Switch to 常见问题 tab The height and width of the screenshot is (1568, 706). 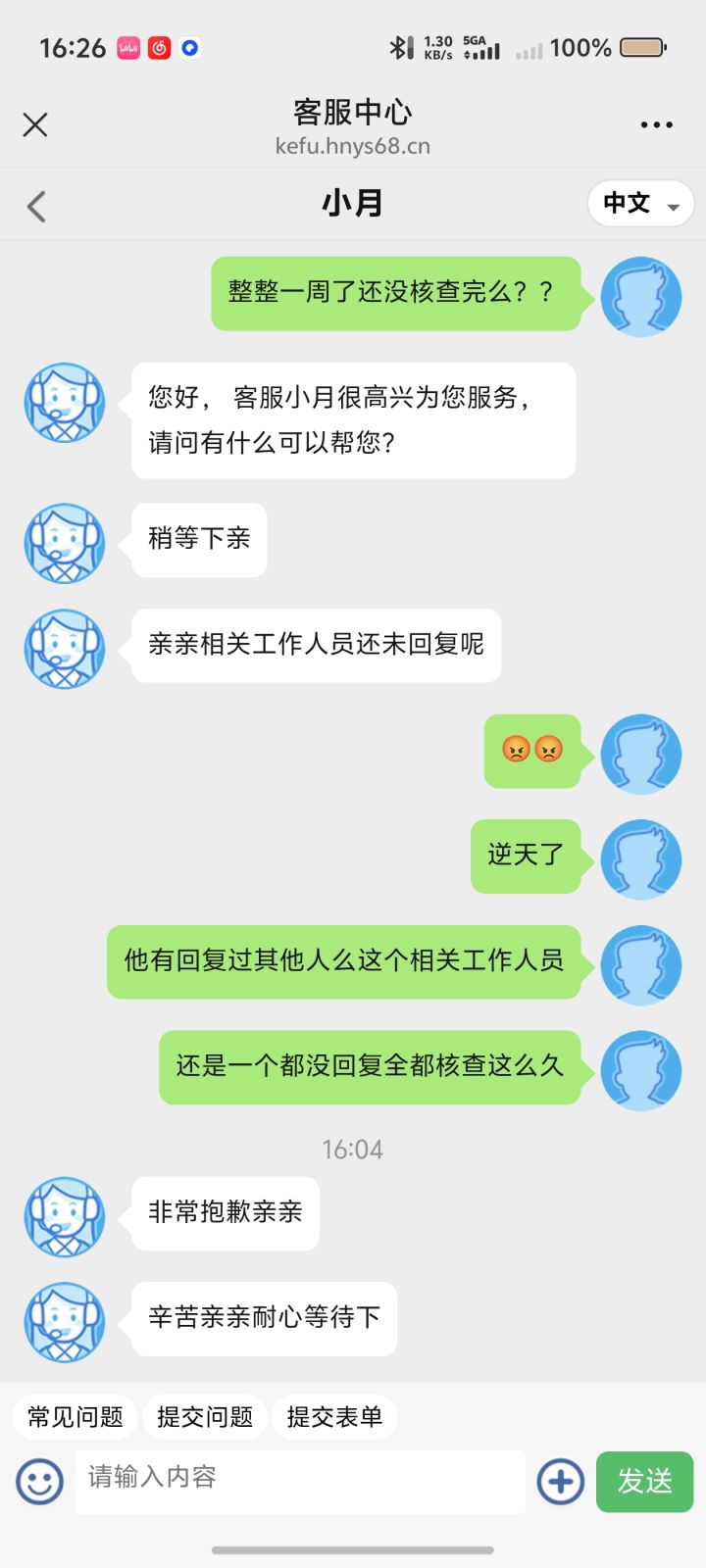(74, 1416)
